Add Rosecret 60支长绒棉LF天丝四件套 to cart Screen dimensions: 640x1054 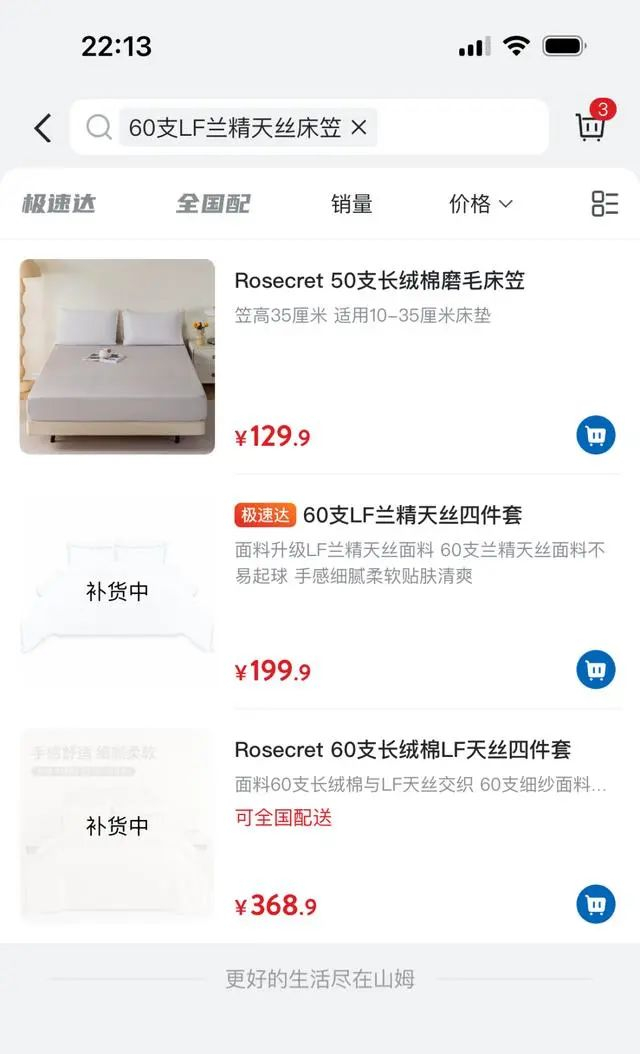(596, 905)
